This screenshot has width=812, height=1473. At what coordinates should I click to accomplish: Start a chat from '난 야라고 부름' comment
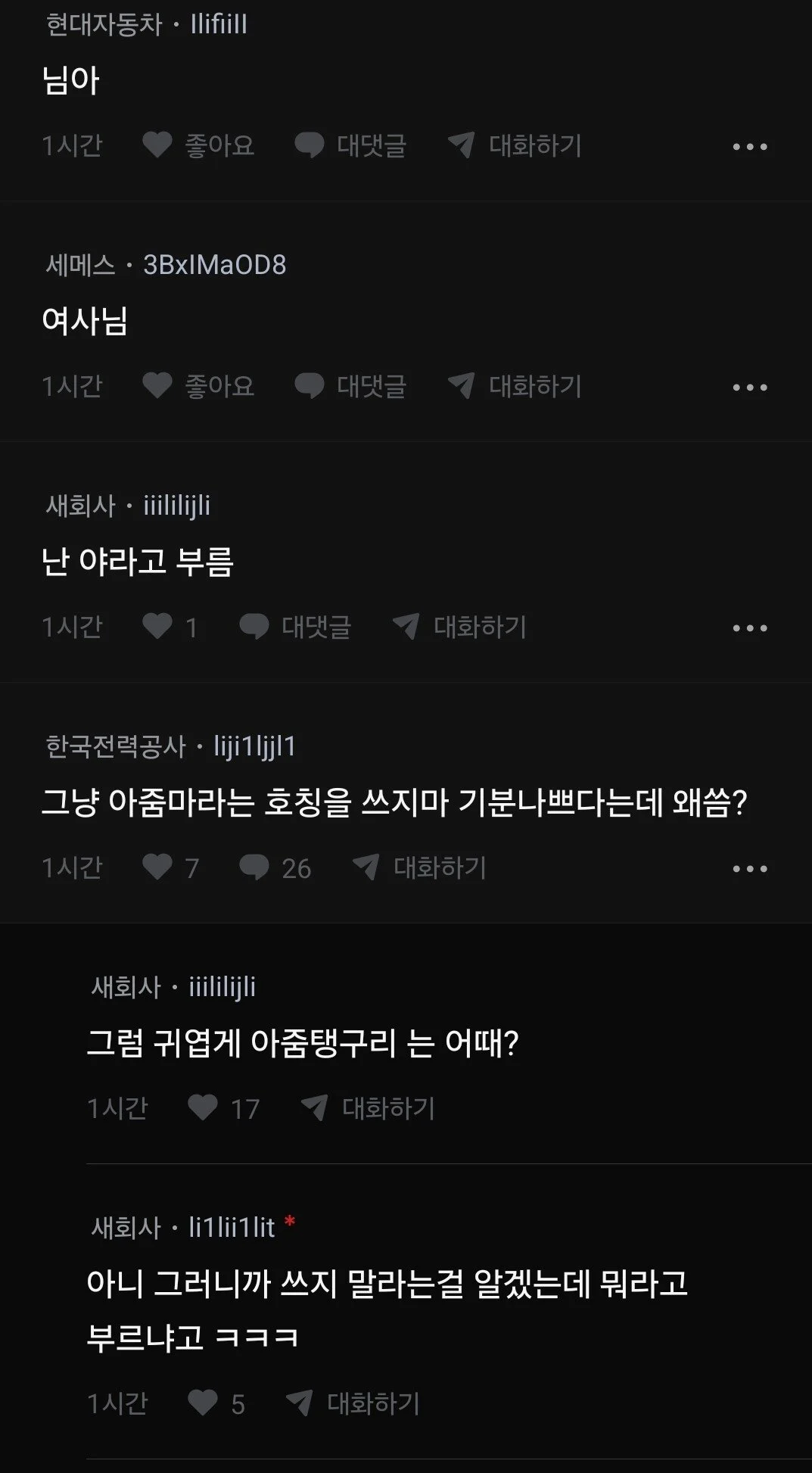pos(459,627)
